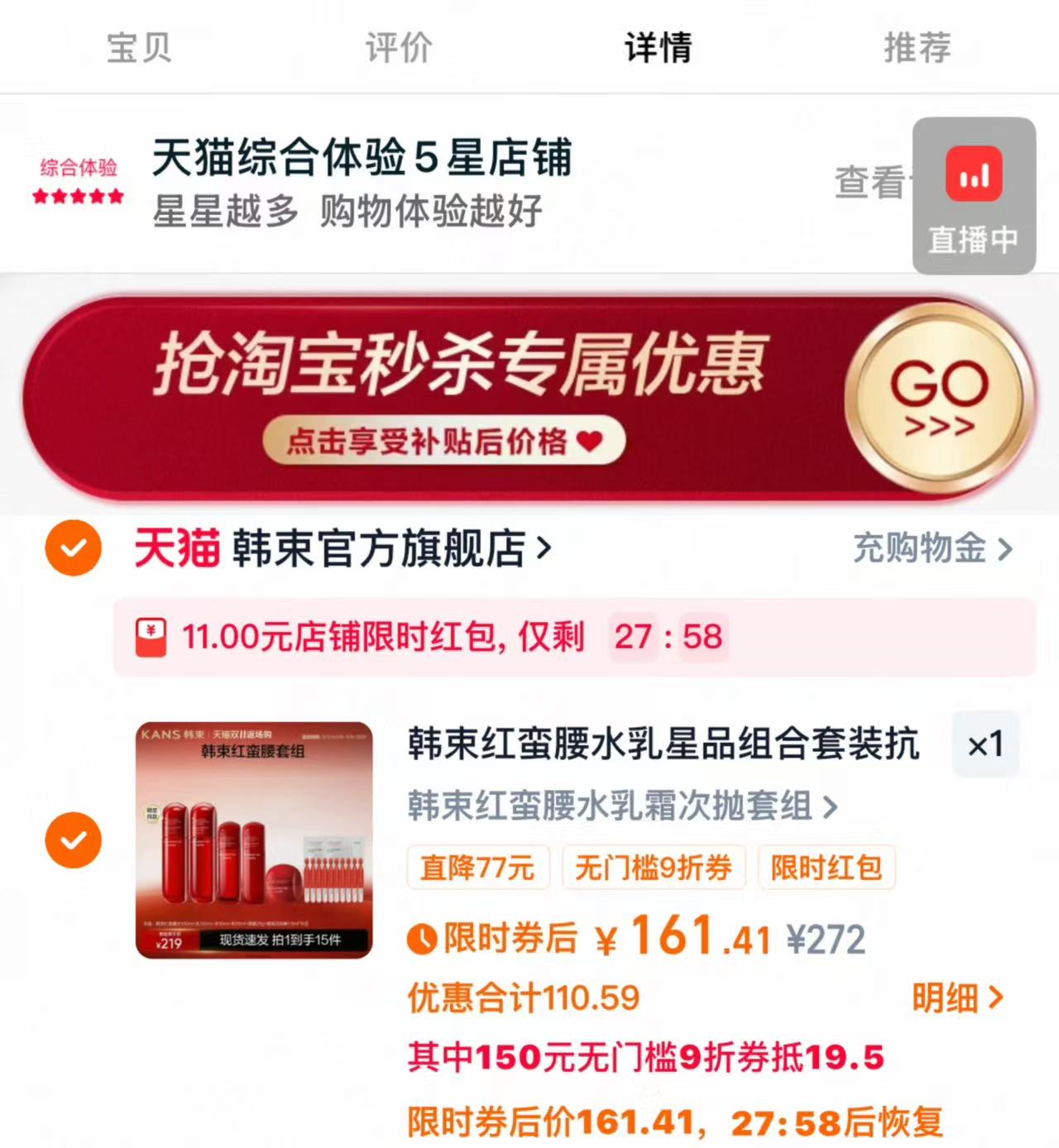This screenshot has width=1059, height=1148.
Task: Toggle the store selection checkmark
Action: coord(73,548)
